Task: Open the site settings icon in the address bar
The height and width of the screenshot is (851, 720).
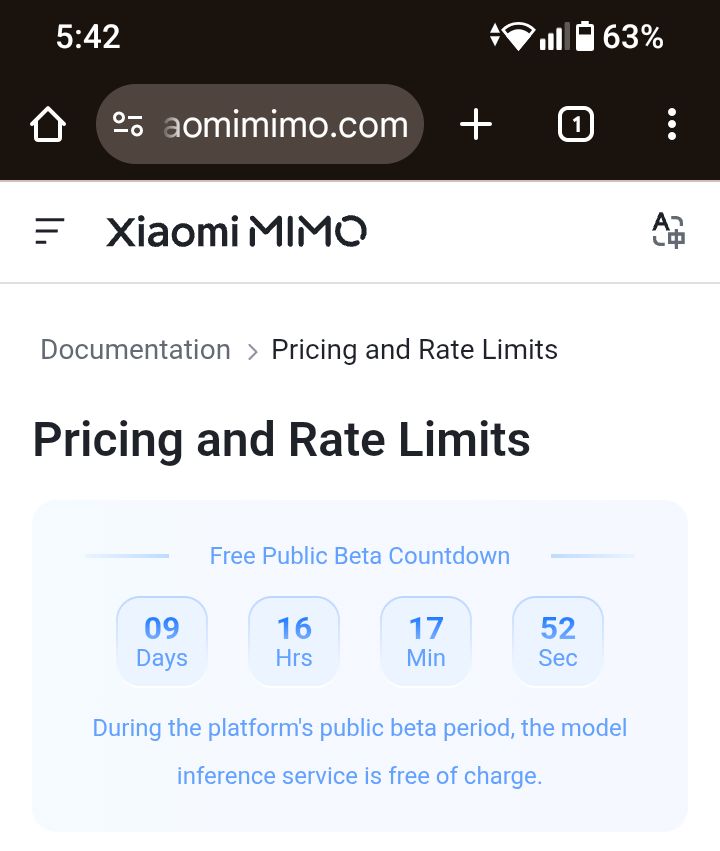Action: point(128,124)
